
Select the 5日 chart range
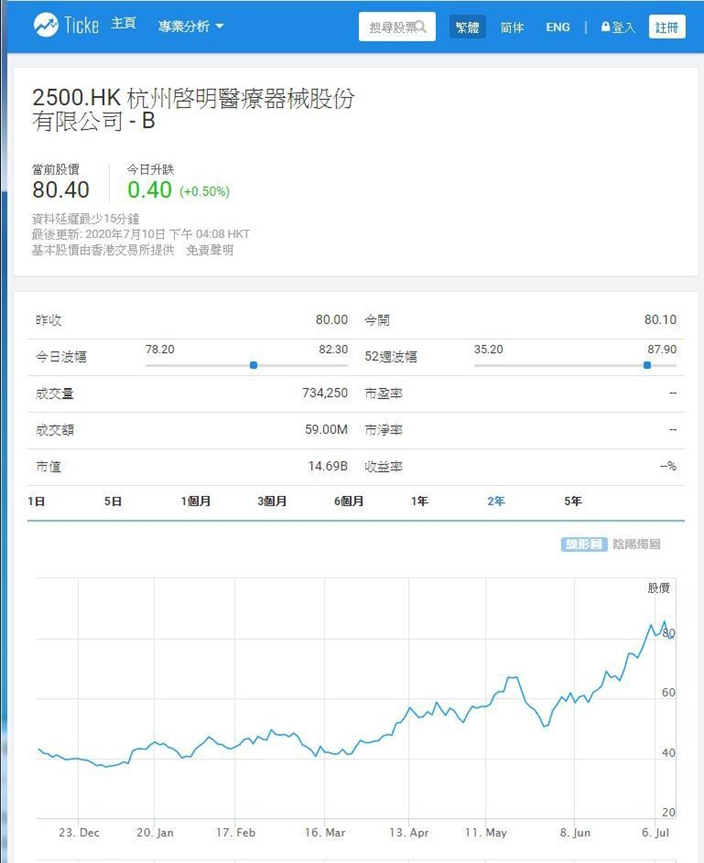(113, 501)
